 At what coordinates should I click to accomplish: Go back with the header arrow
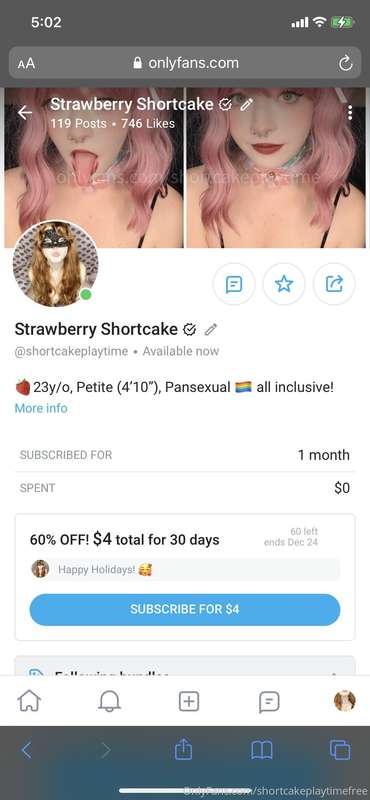tap(24, 113)
